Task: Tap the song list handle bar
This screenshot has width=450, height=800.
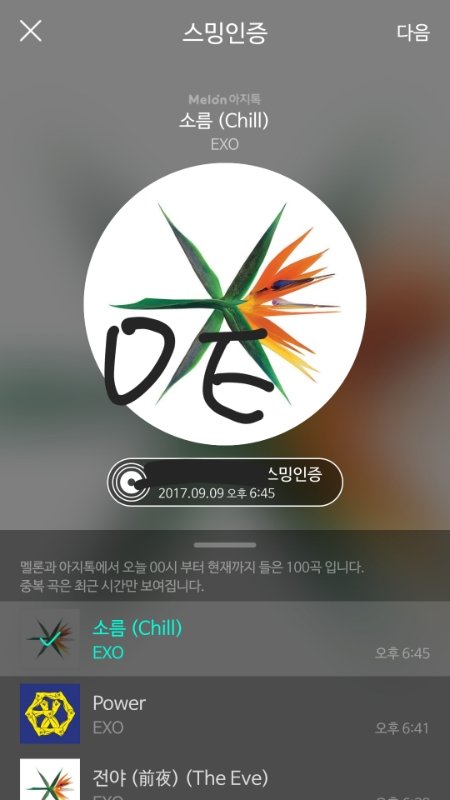Action: pyautogui.click(x=224, y=545)
